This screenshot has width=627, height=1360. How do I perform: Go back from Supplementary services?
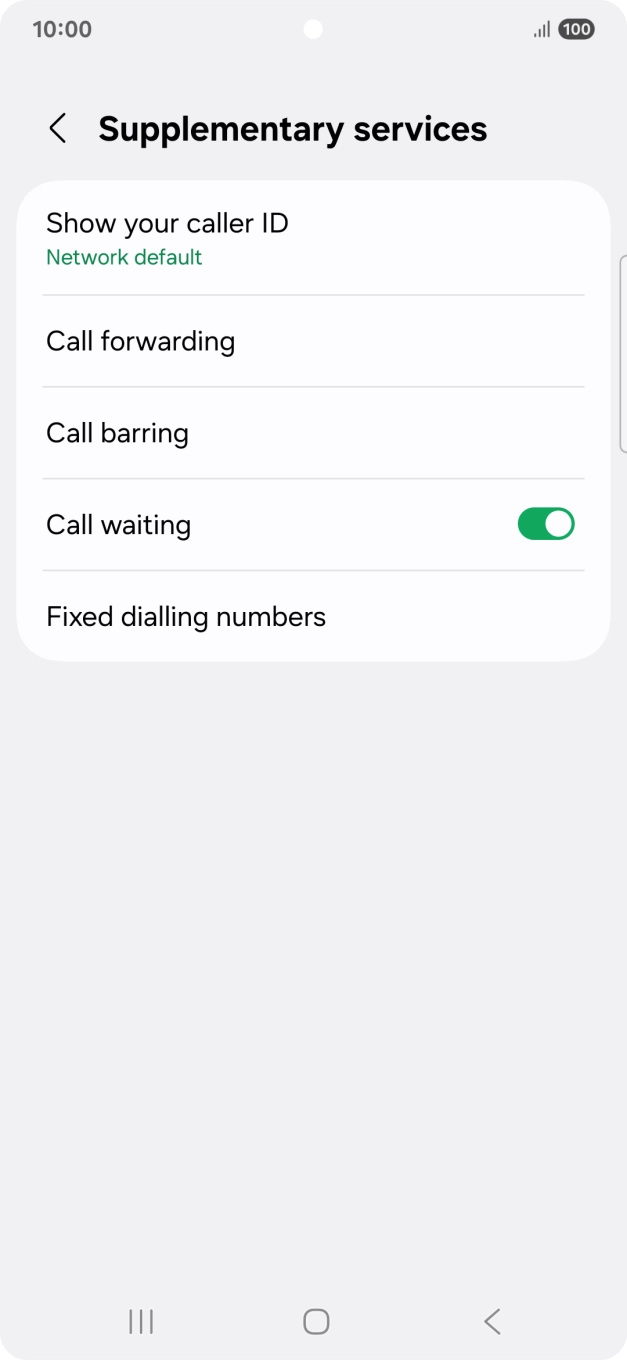click(x=58, y=129)
